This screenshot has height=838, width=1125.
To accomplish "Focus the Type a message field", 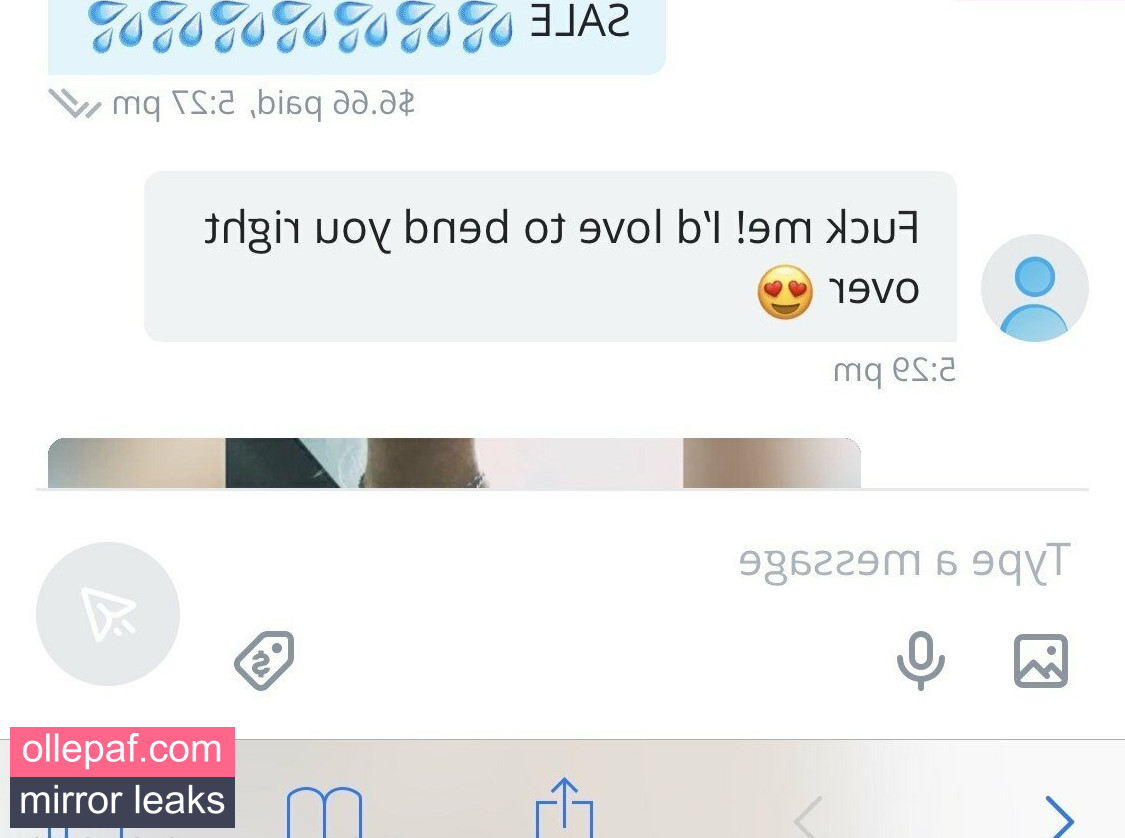I will tap(700, 562).
